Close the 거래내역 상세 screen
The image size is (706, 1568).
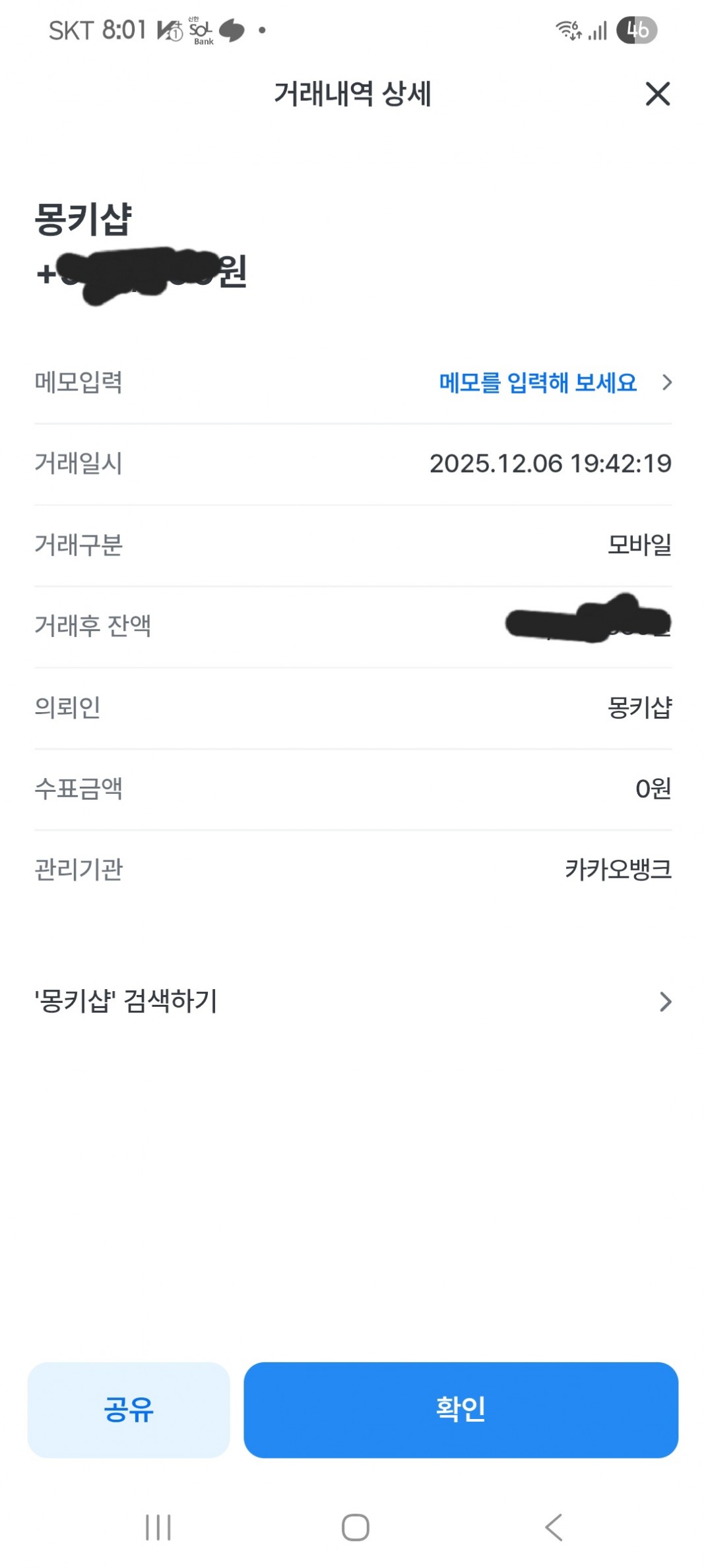pyautogui.click(x=657, y=94)
